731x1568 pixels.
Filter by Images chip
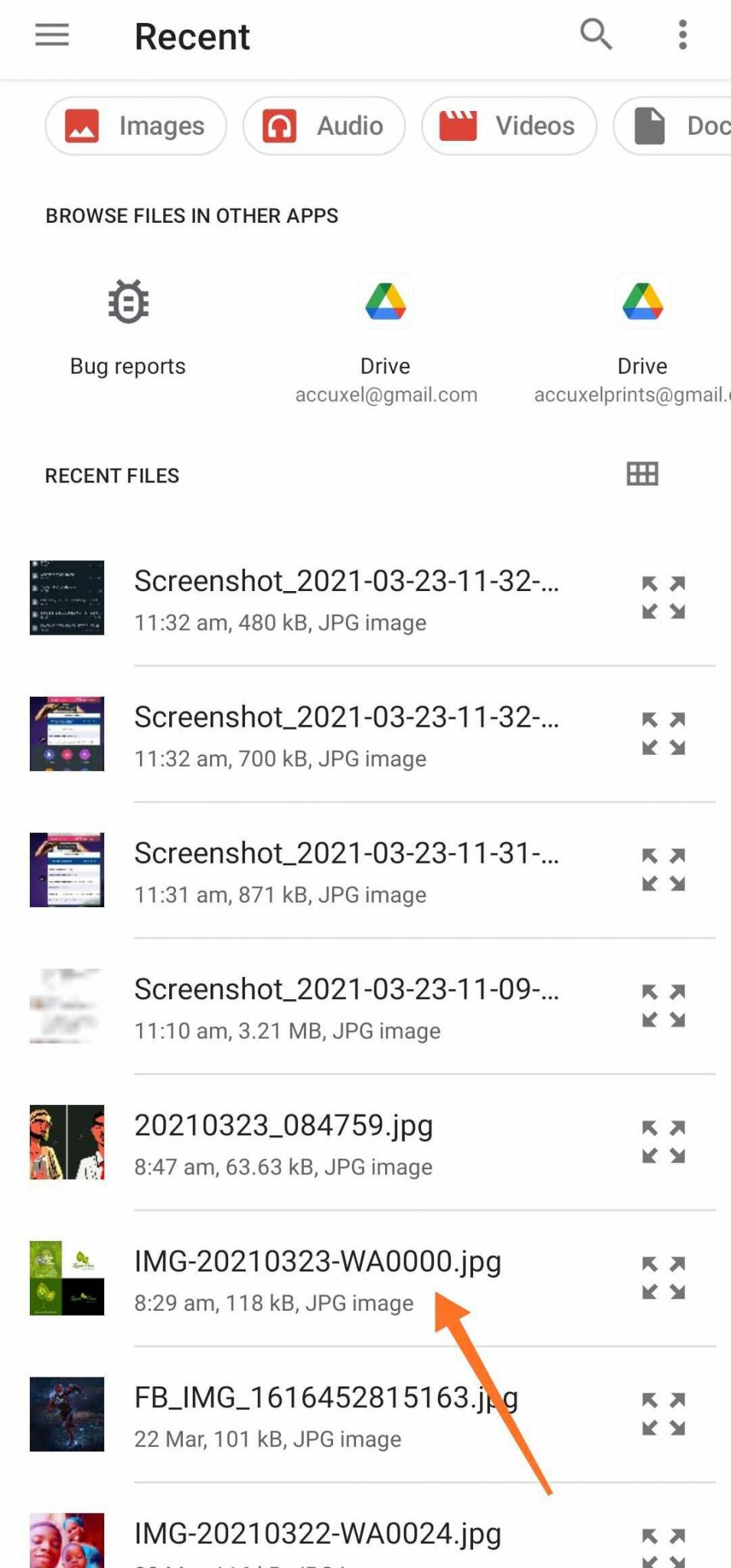136,126
